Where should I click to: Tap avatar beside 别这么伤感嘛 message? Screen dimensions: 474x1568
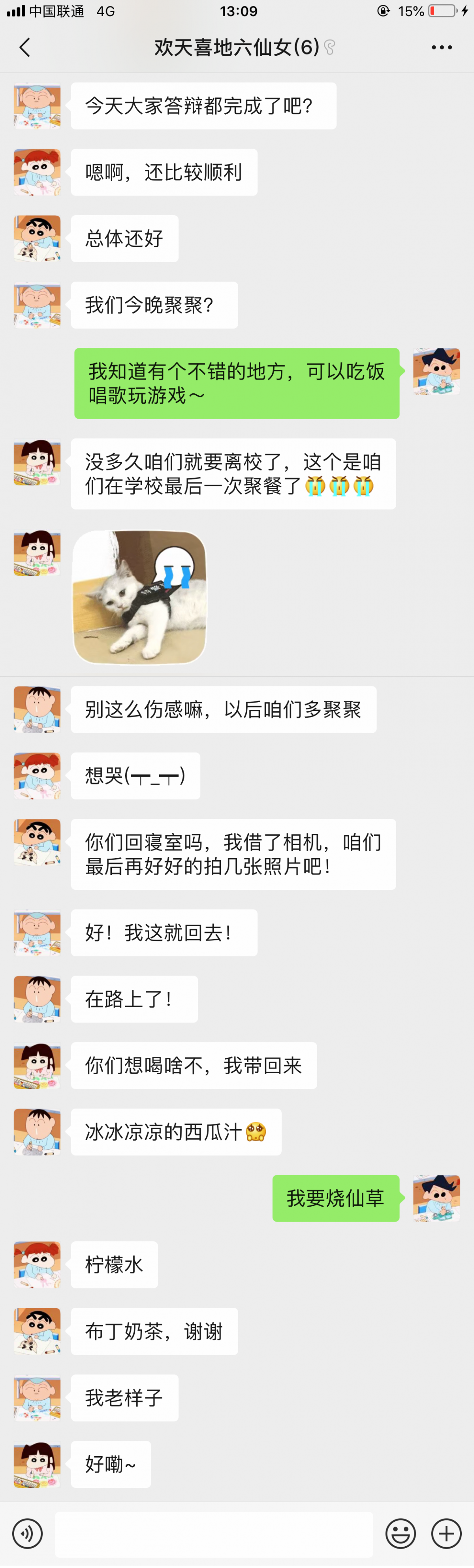[x=37, y=709]
